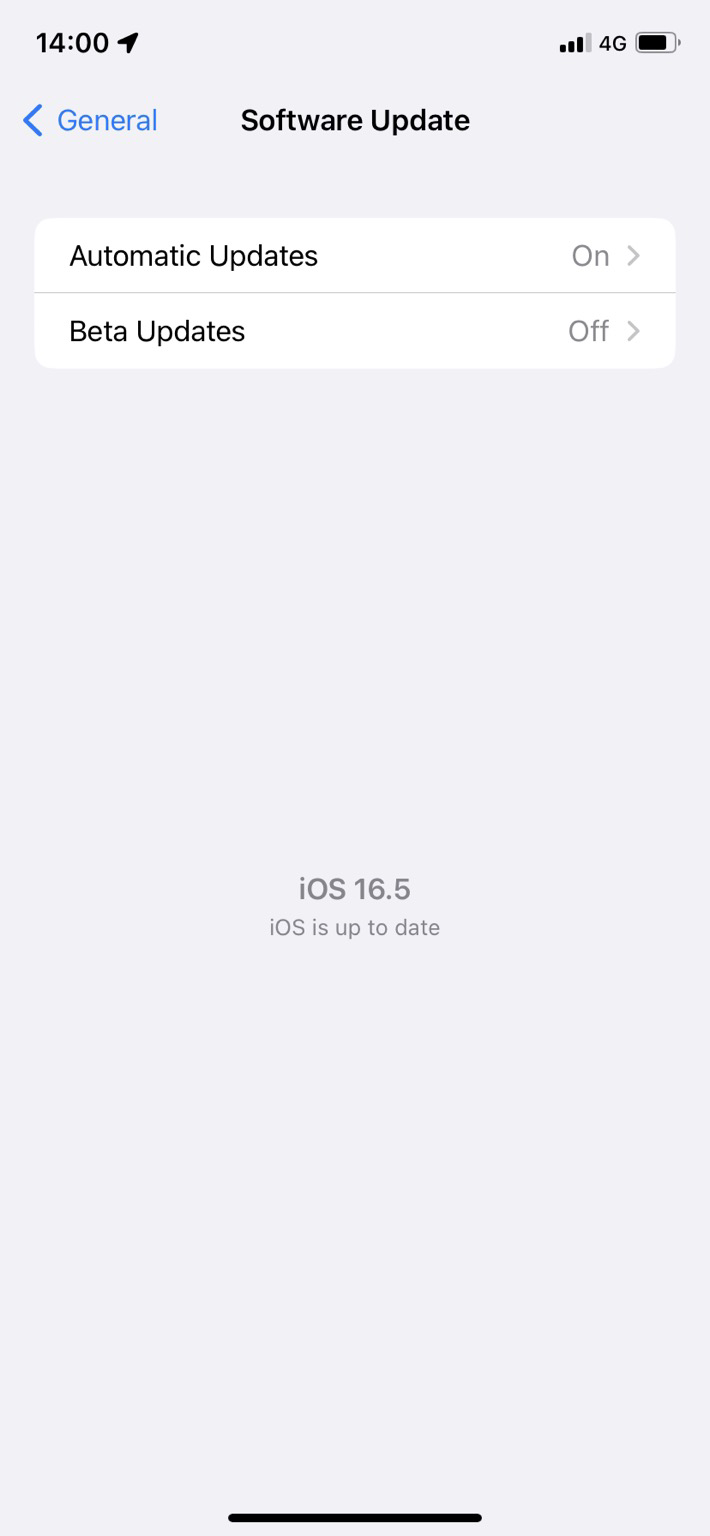The image size is (710, 1536).
Task: Go back to General settings
Action: [90, 121]
